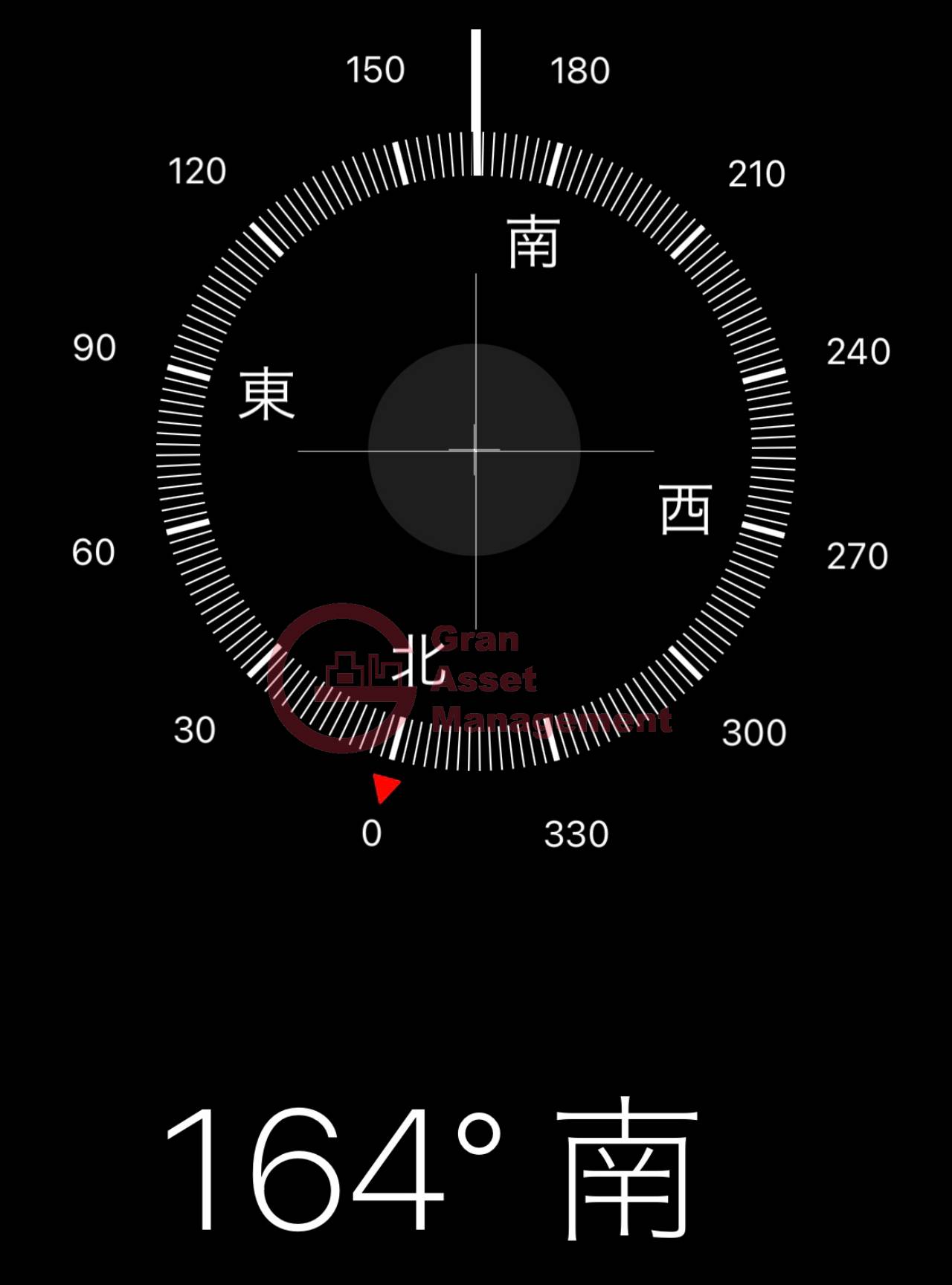Click the crosshair center of the compass
The image size is (952, 1285).
[476, 451]
